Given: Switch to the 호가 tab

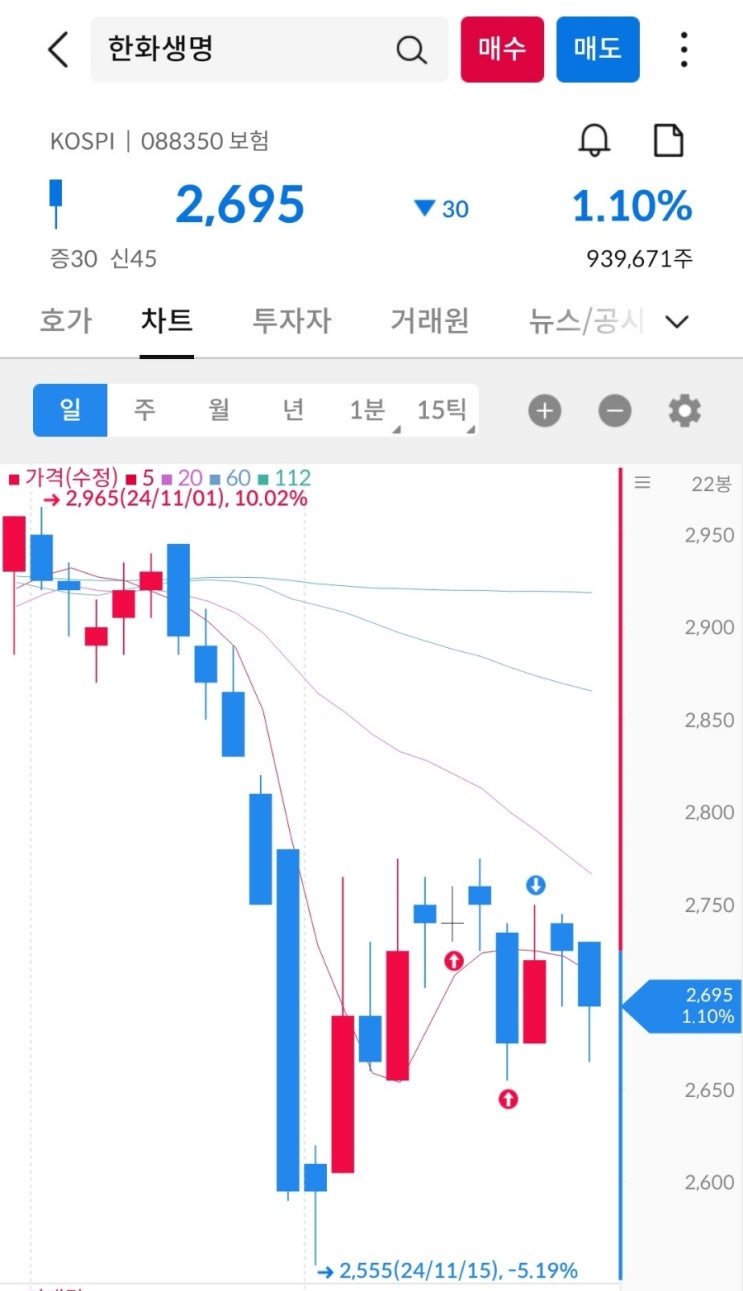Looking at the screenshot, I should [x=66, y=321].
